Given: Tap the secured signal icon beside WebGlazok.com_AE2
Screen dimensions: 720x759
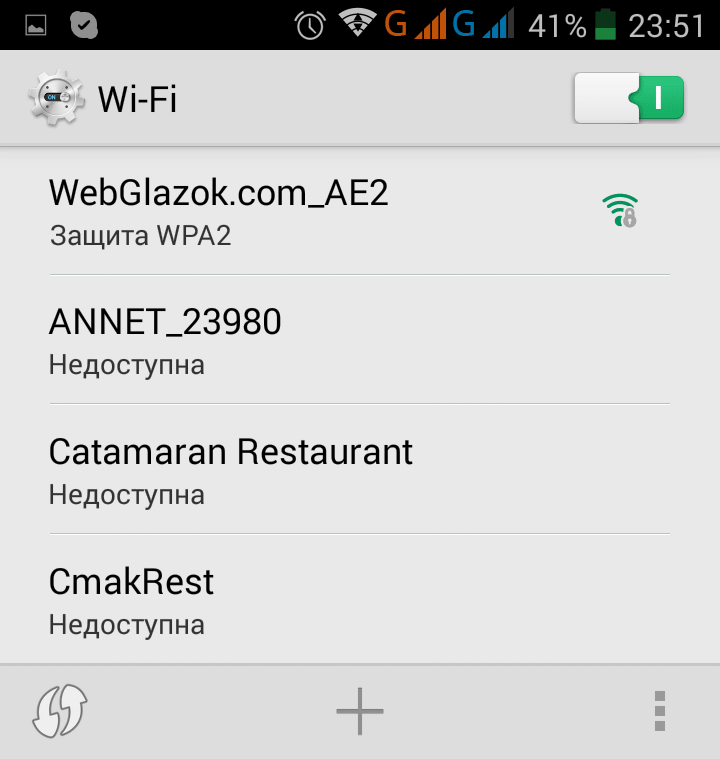Looking at the screenshot, I should point(622,209).
